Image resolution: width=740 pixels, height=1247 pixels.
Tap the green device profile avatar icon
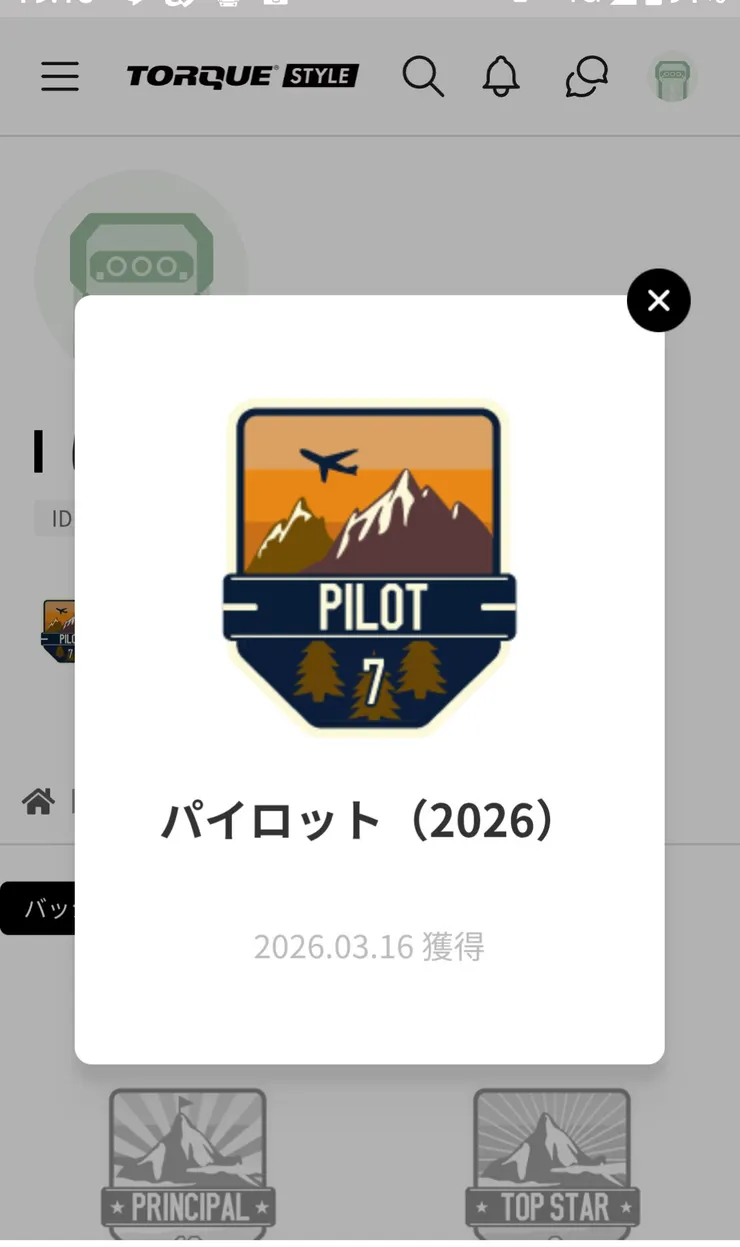(672, 78)
